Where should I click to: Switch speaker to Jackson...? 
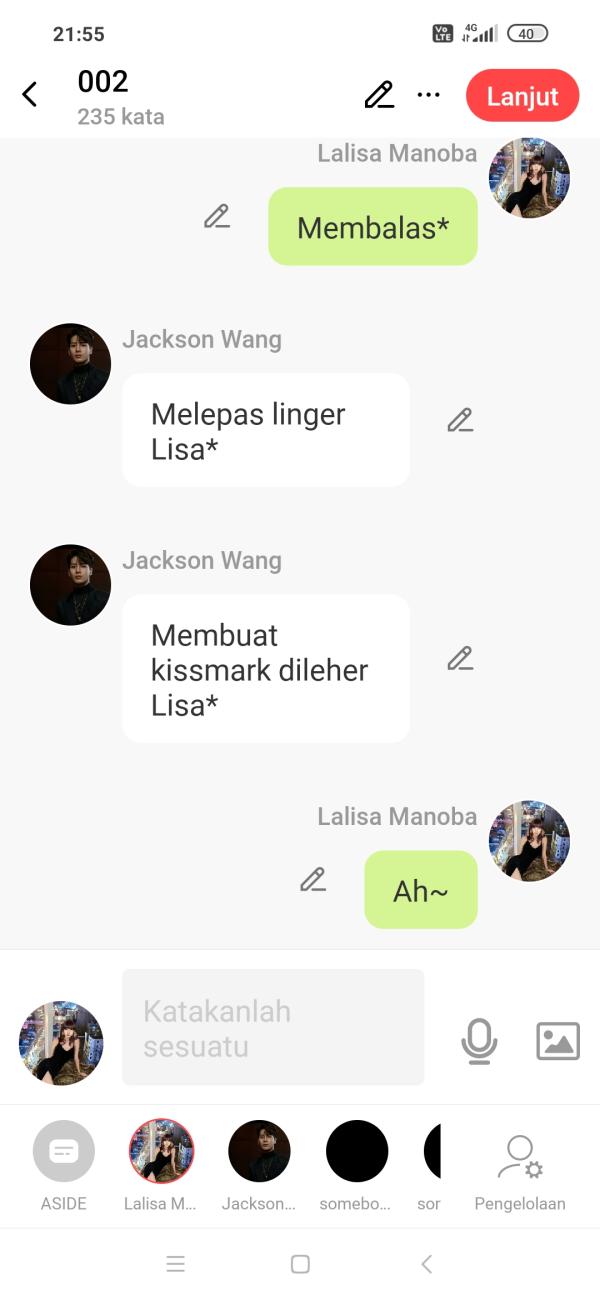[259, 1152]
